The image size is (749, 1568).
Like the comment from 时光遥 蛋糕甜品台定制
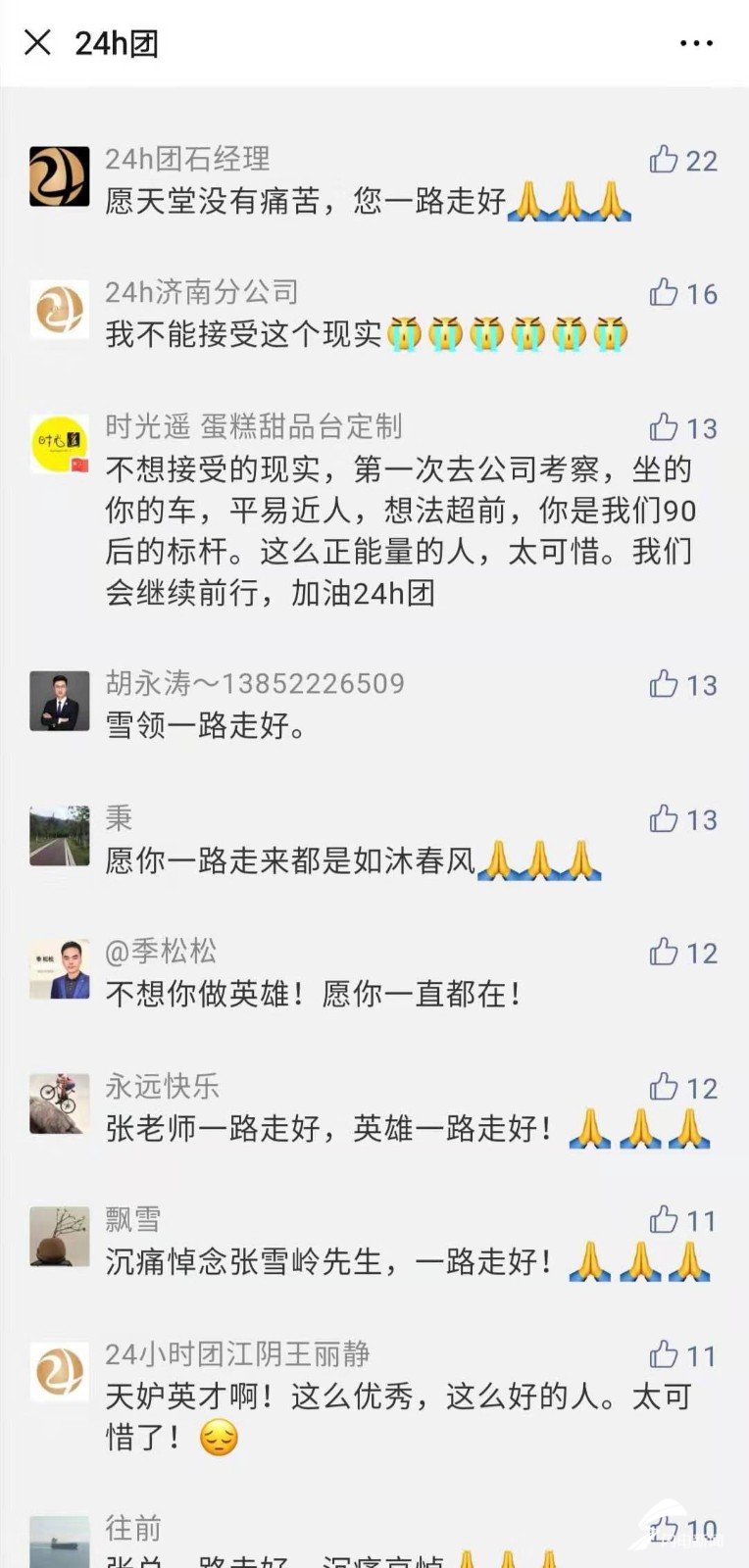(665, 427)
